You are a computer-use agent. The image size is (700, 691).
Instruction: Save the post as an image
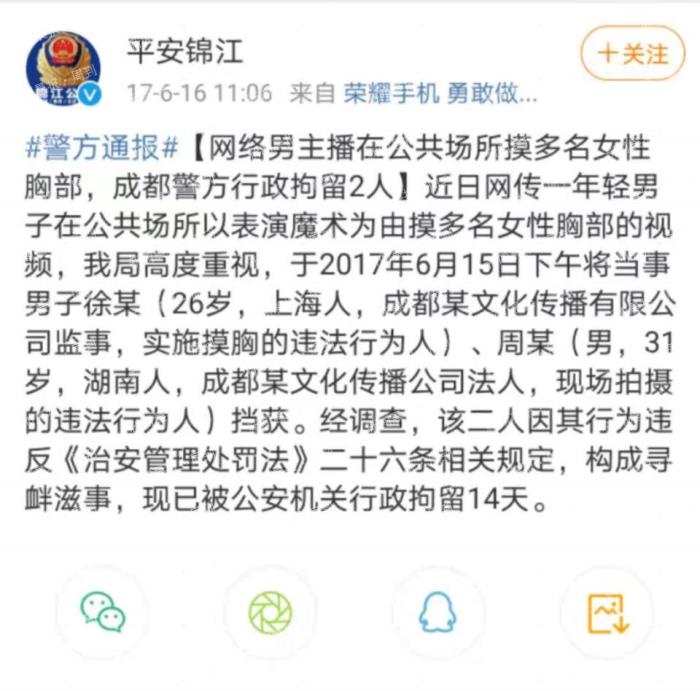pyautogui.click(x=606, y=612)
